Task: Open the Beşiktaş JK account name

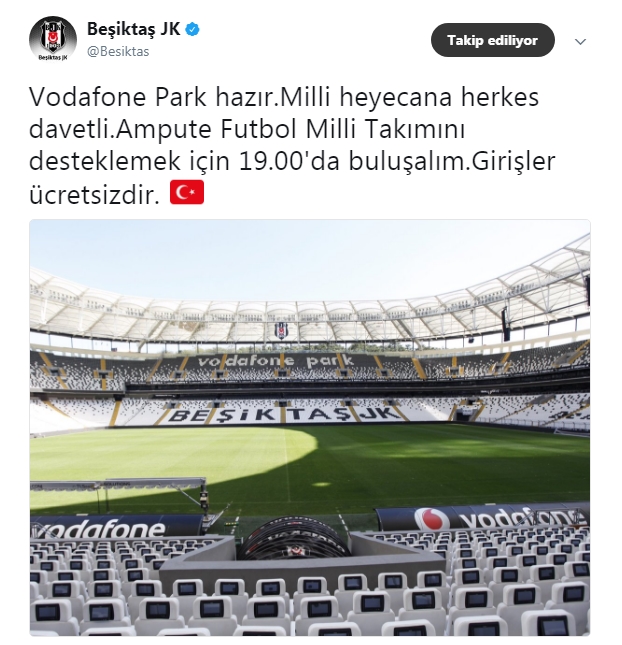Action: [x=132, y=29]
